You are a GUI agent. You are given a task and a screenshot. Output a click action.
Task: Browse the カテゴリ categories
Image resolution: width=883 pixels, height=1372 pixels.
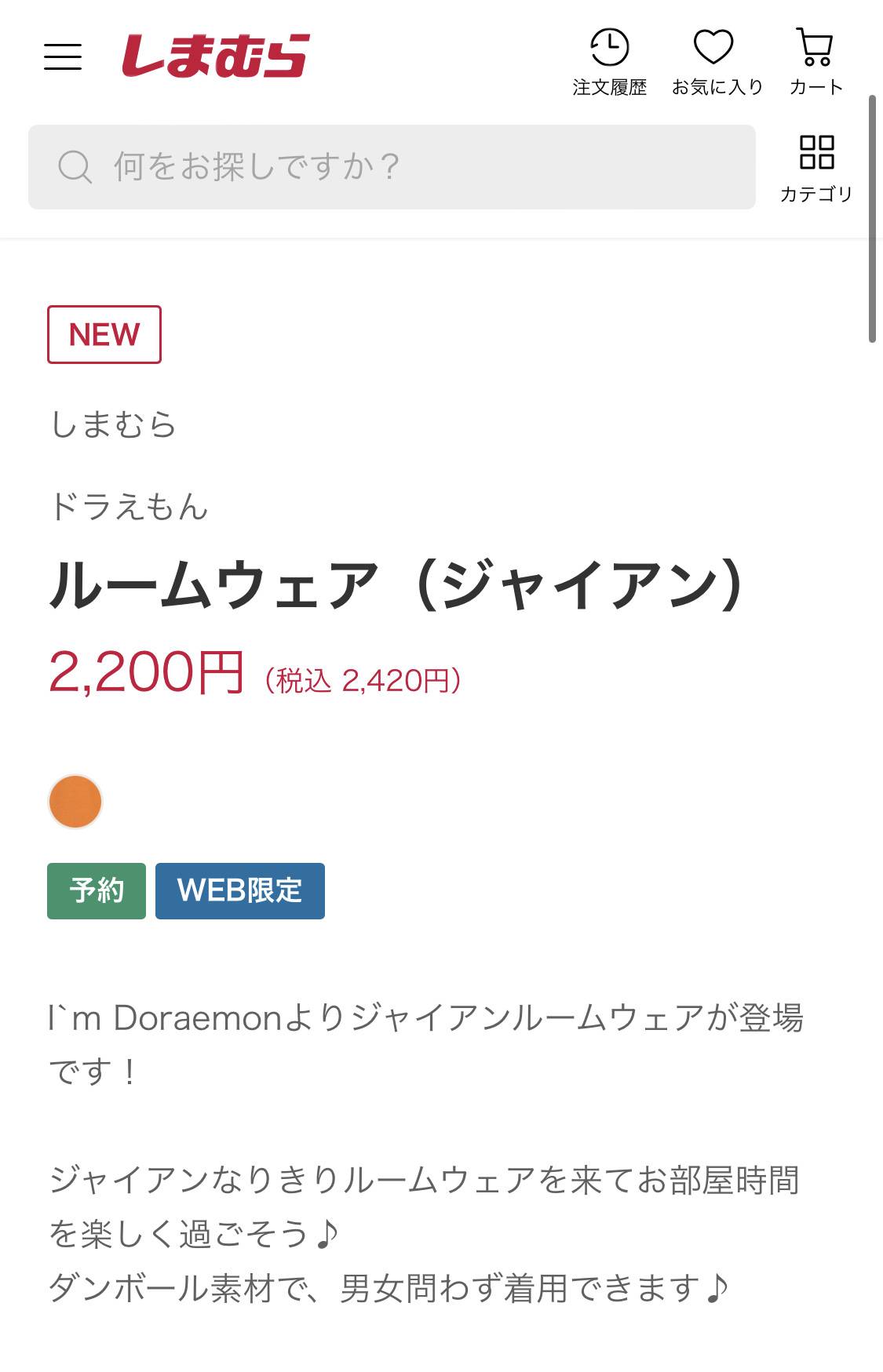(815, 169)
